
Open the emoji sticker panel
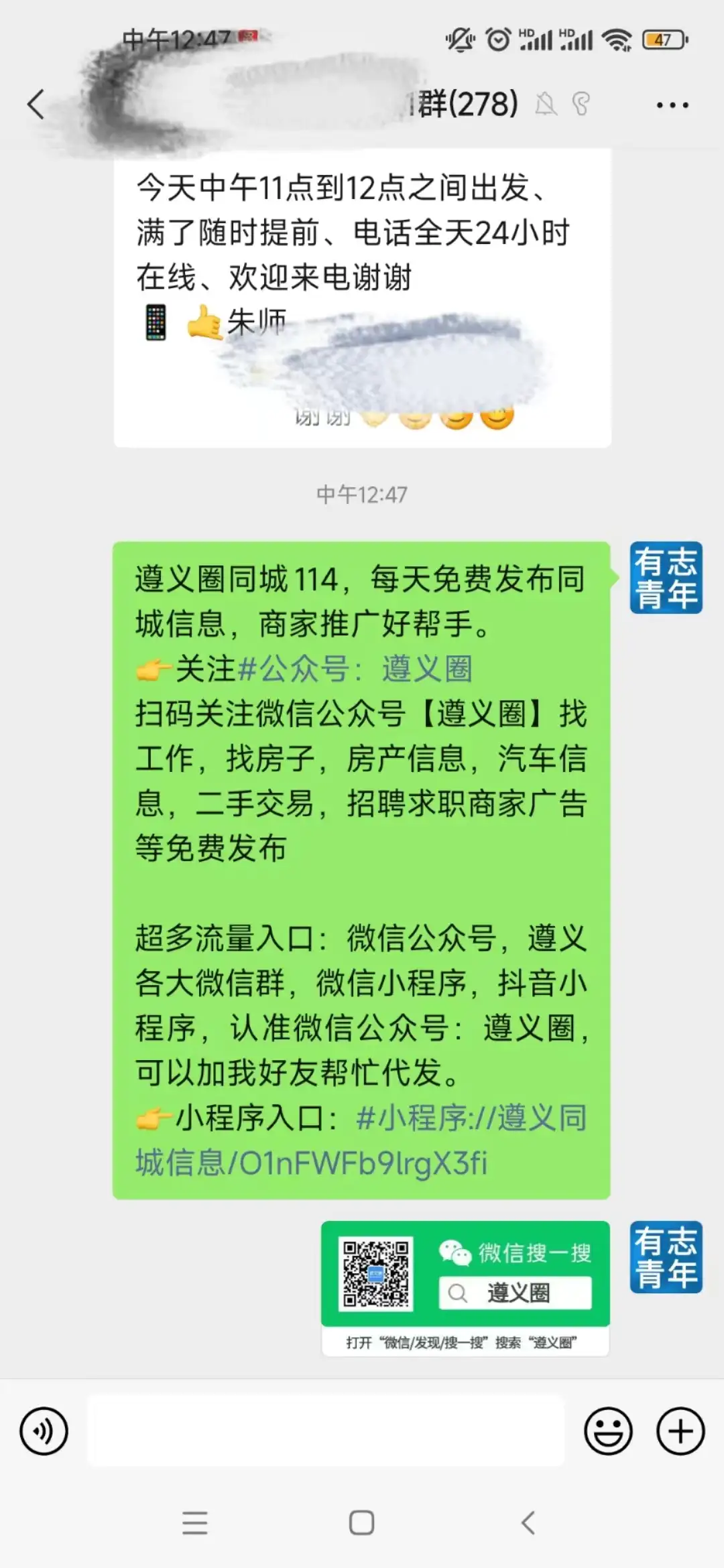click(608, 1431)
